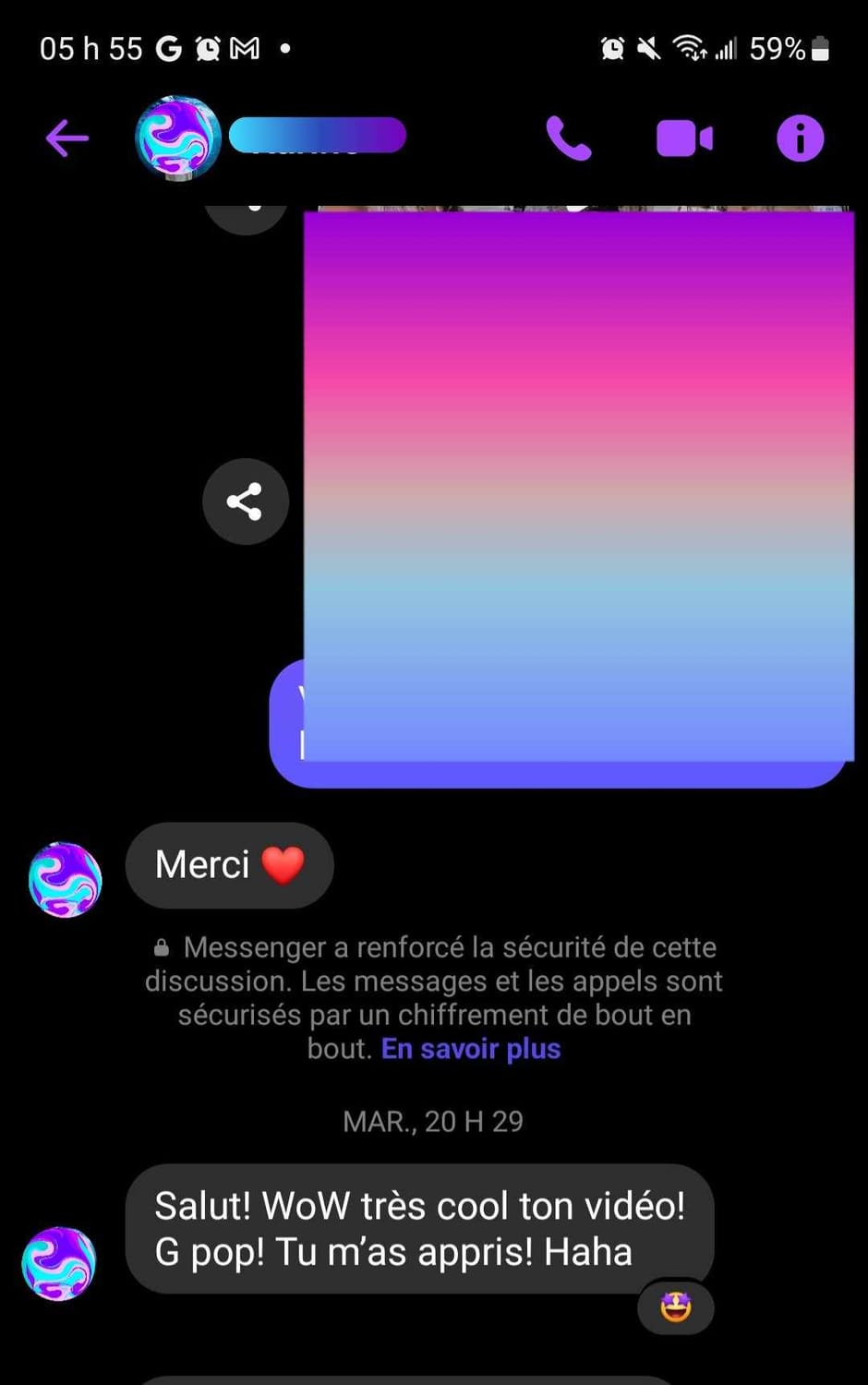Open the sent media attachment
The height and width of the screenshot is (1385, 868).
point(578,485)
